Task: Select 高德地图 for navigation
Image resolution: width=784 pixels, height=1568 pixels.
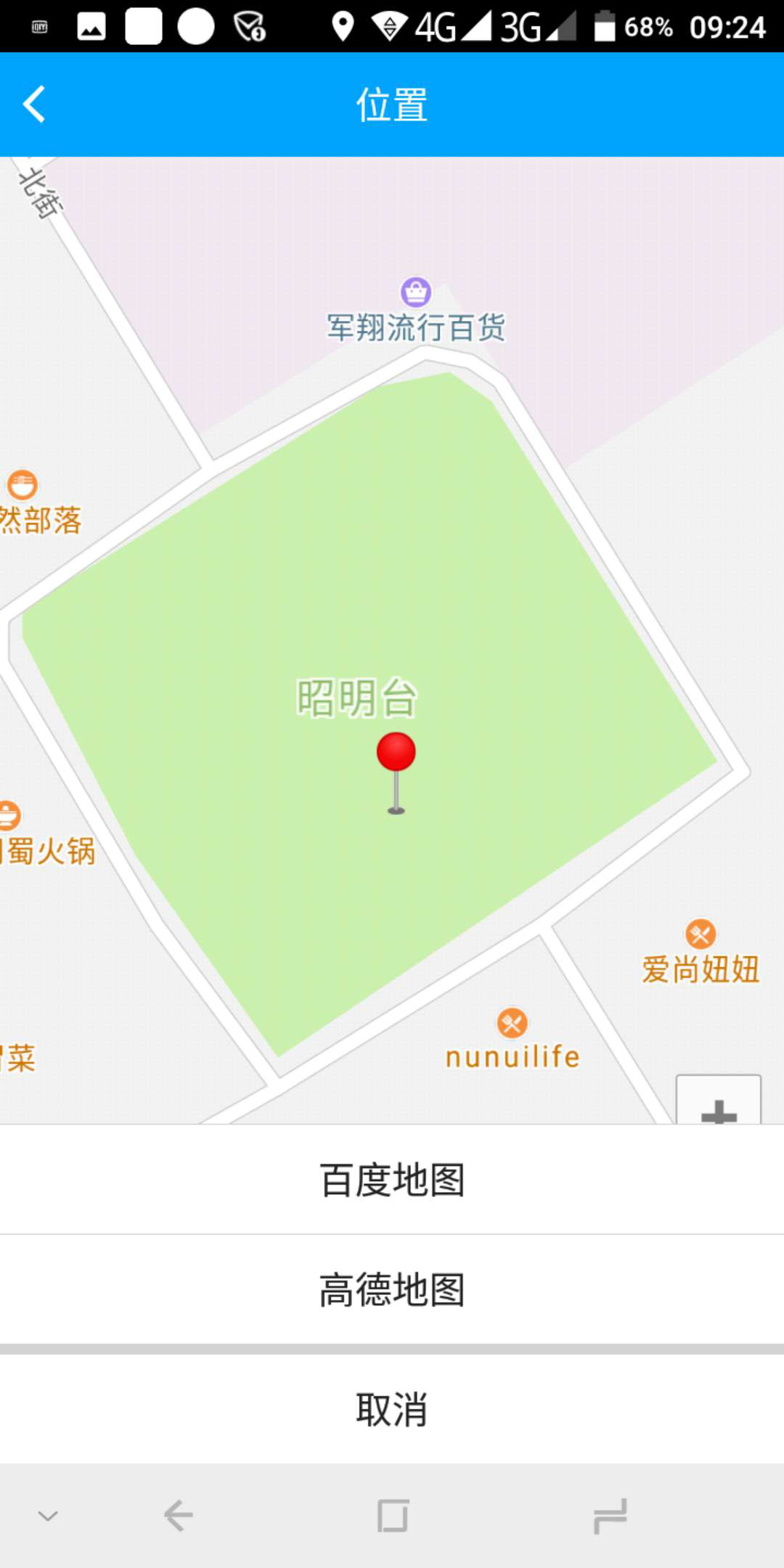Action: click(392, 1290)
